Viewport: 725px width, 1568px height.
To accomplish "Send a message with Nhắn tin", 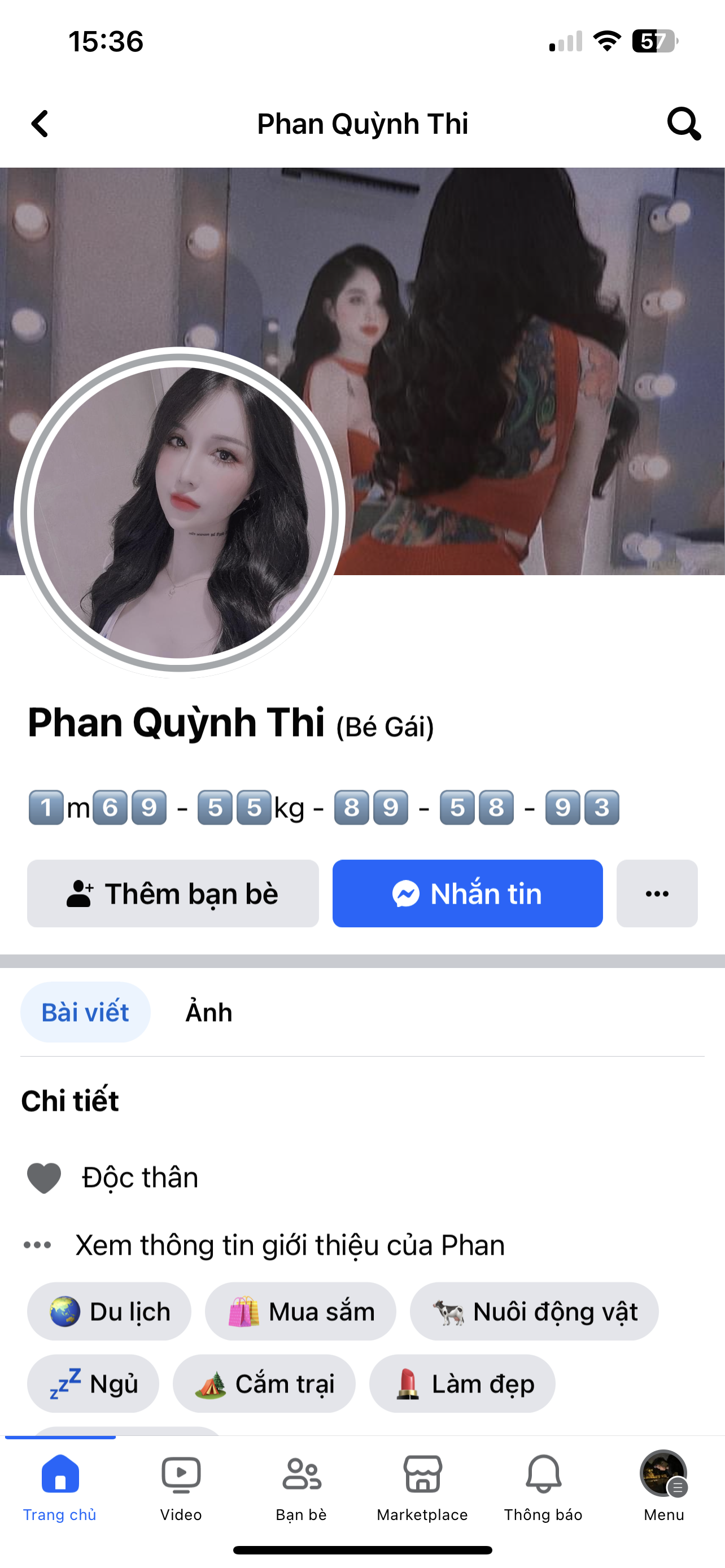I will [468, 893].
